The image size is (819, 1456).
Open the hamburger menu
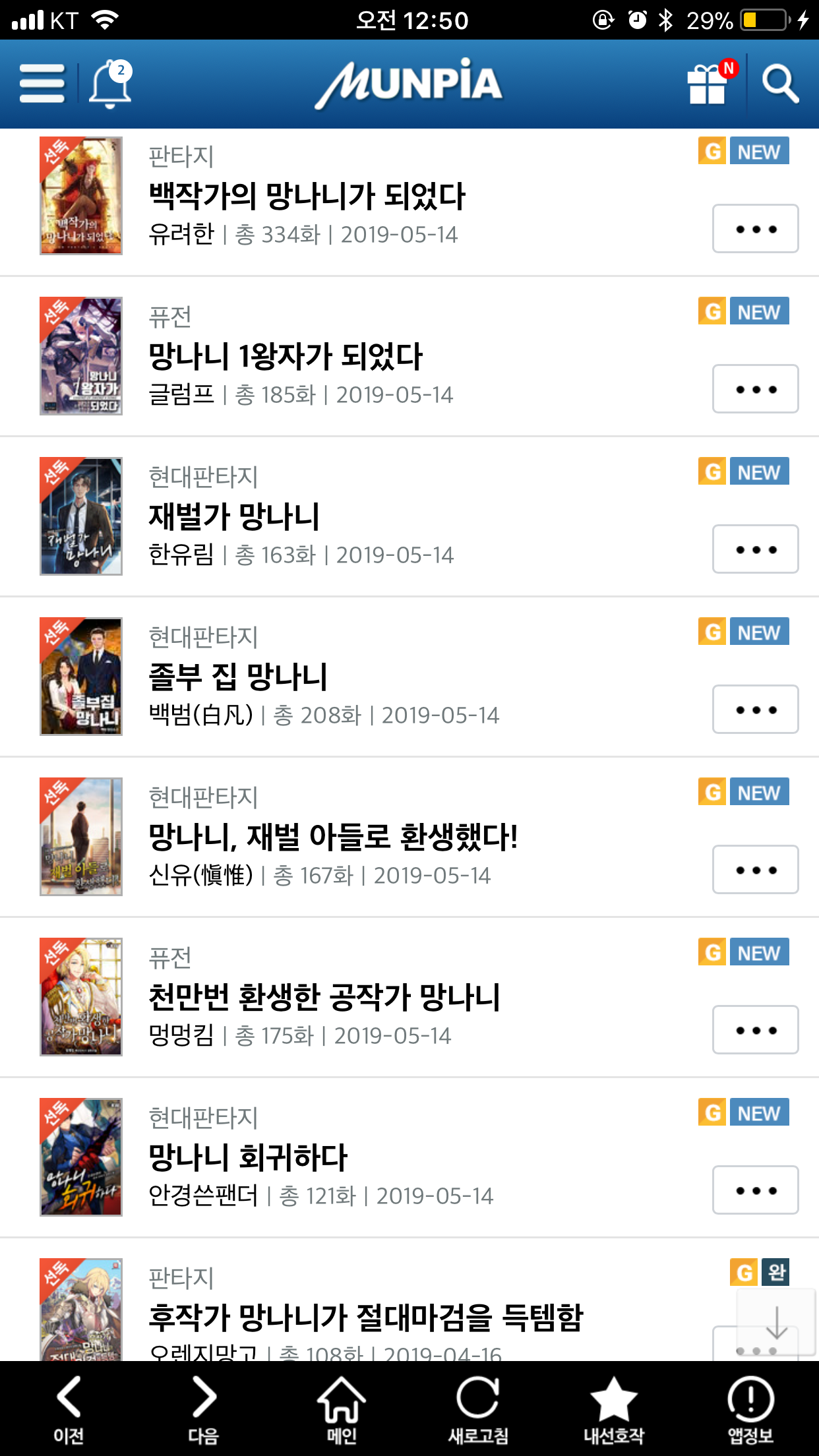tap(42, 84)
